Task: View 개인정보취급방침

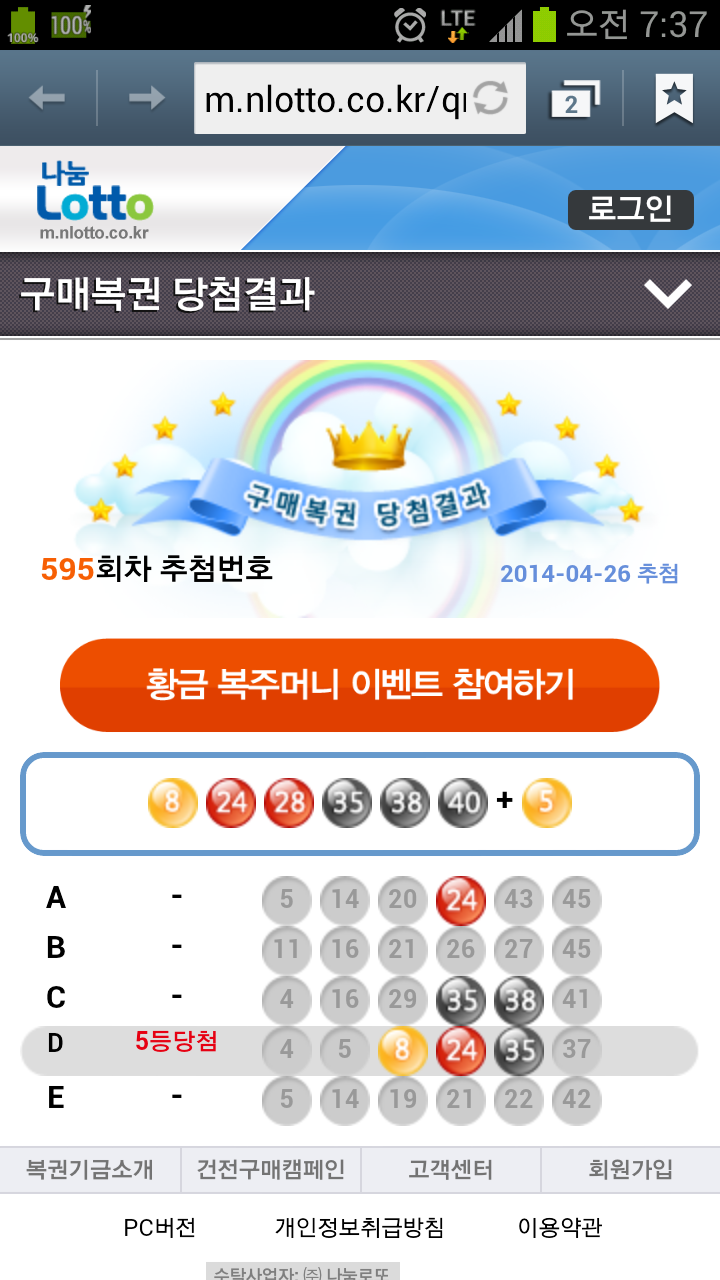Action: (359, 1227)
